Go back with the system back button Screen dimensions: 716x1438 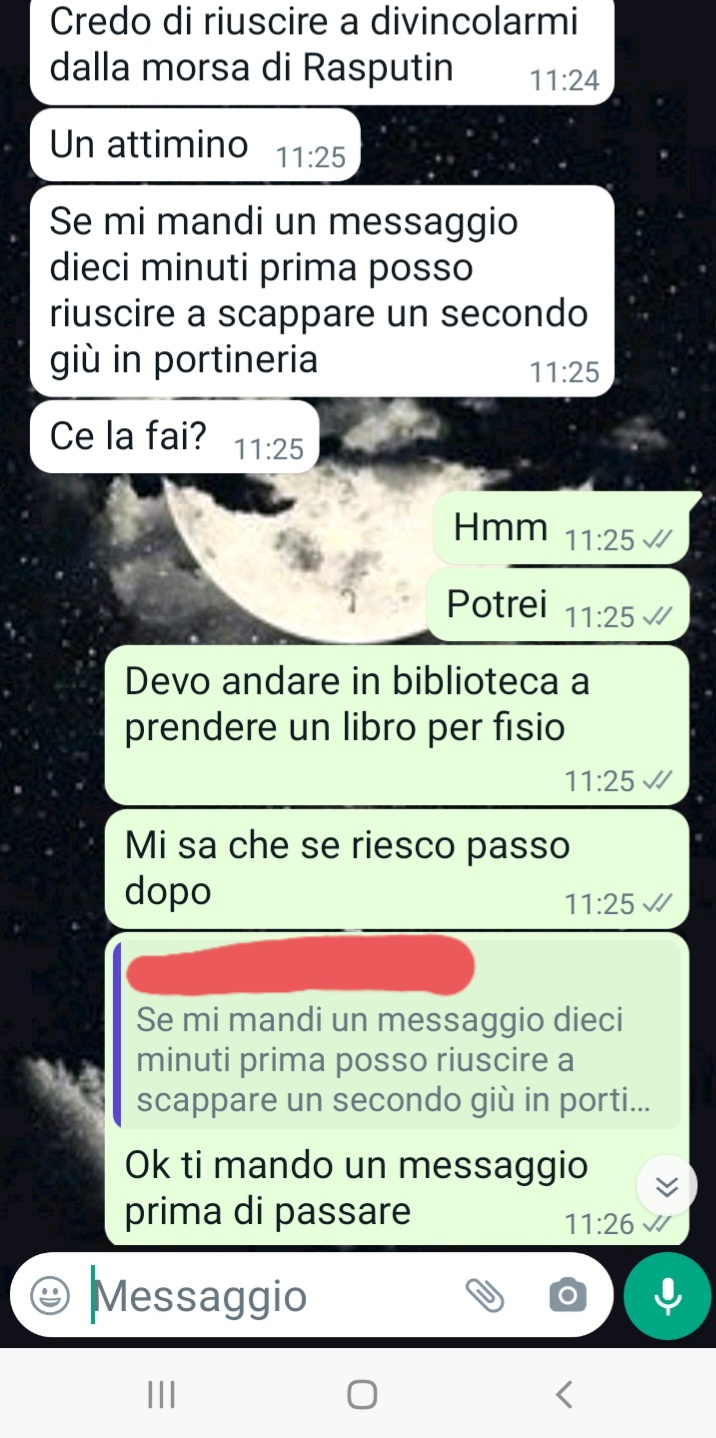click(564, 1394)
